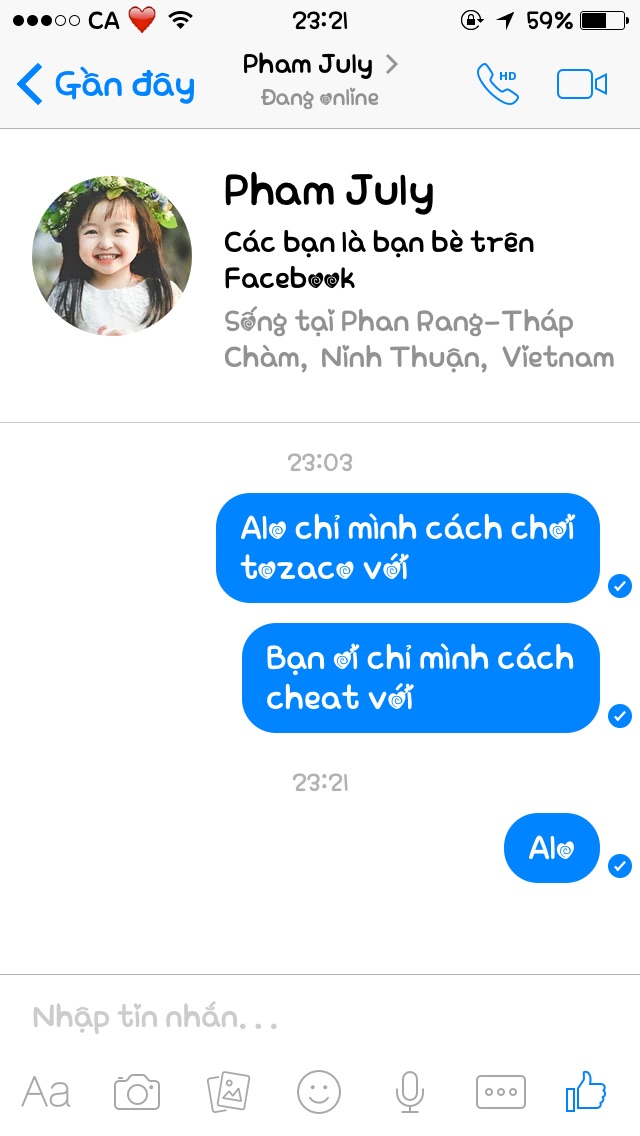Start a video call
This screenshot has height=1136, width=640.
[582, 85]
